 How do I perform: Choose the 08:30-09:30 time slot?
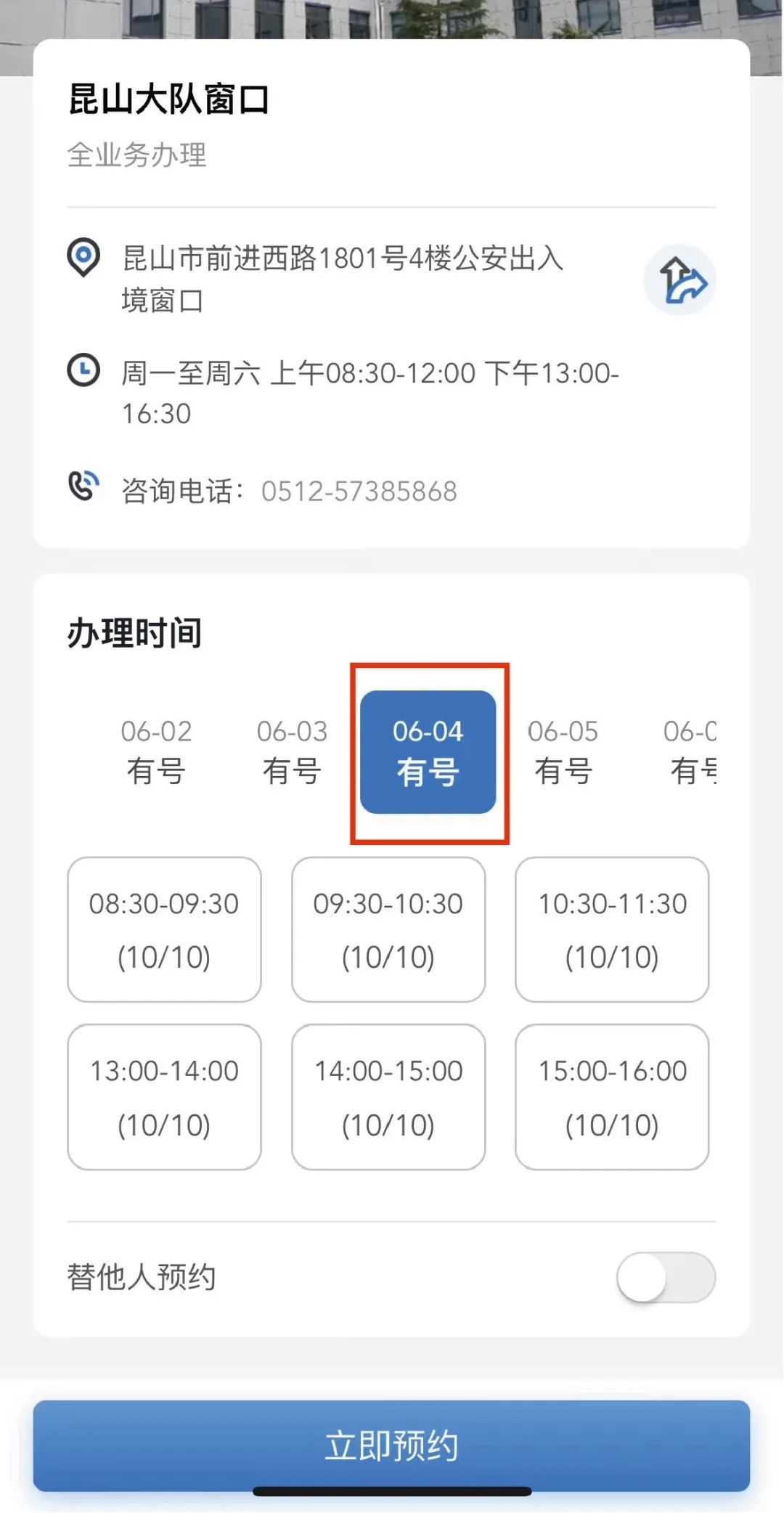coord(164,931)
